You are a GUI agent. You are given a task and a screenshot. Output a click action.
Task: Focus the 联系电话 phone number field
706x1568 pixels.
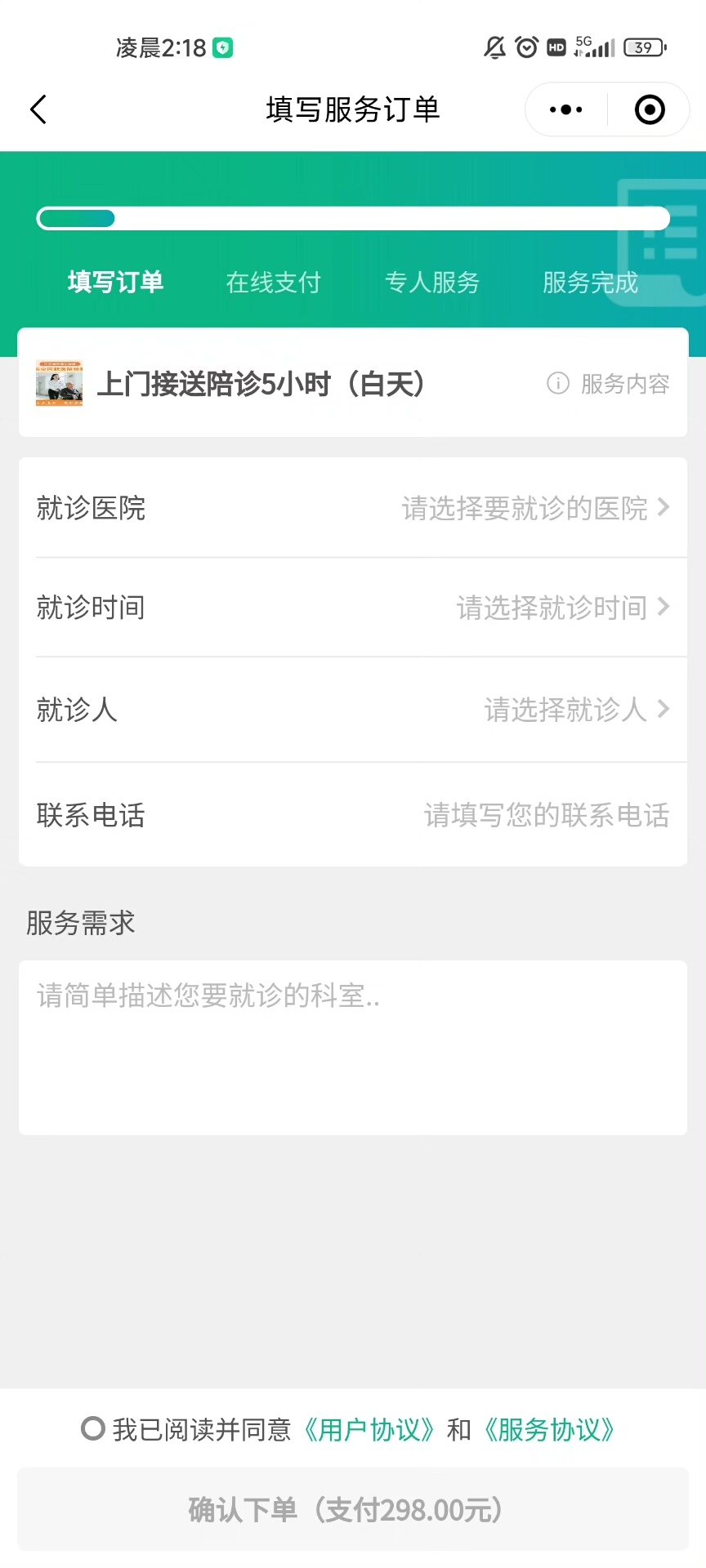point(546,815)
